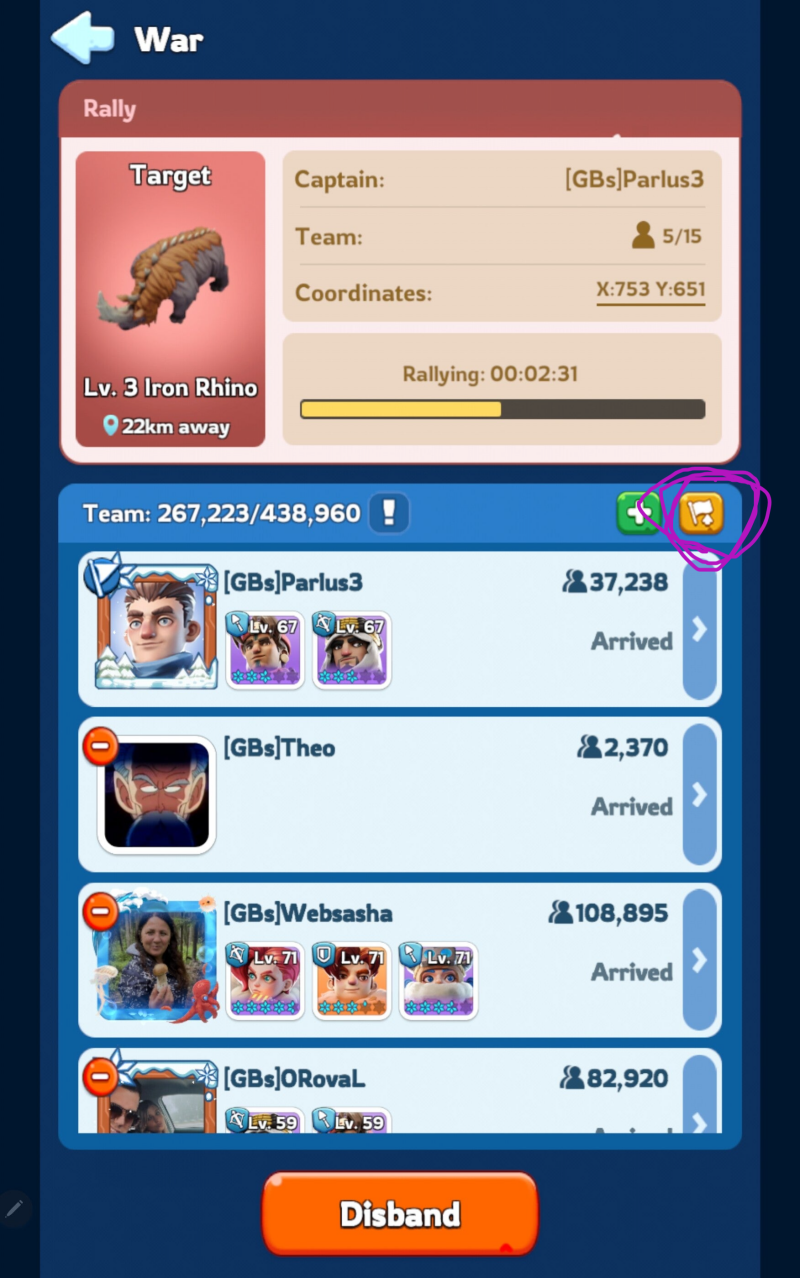The width and height of the screenshot is (800, 1278).
Task: Expand Theo's troop details arrow
Action: click(x=700, y=794)
